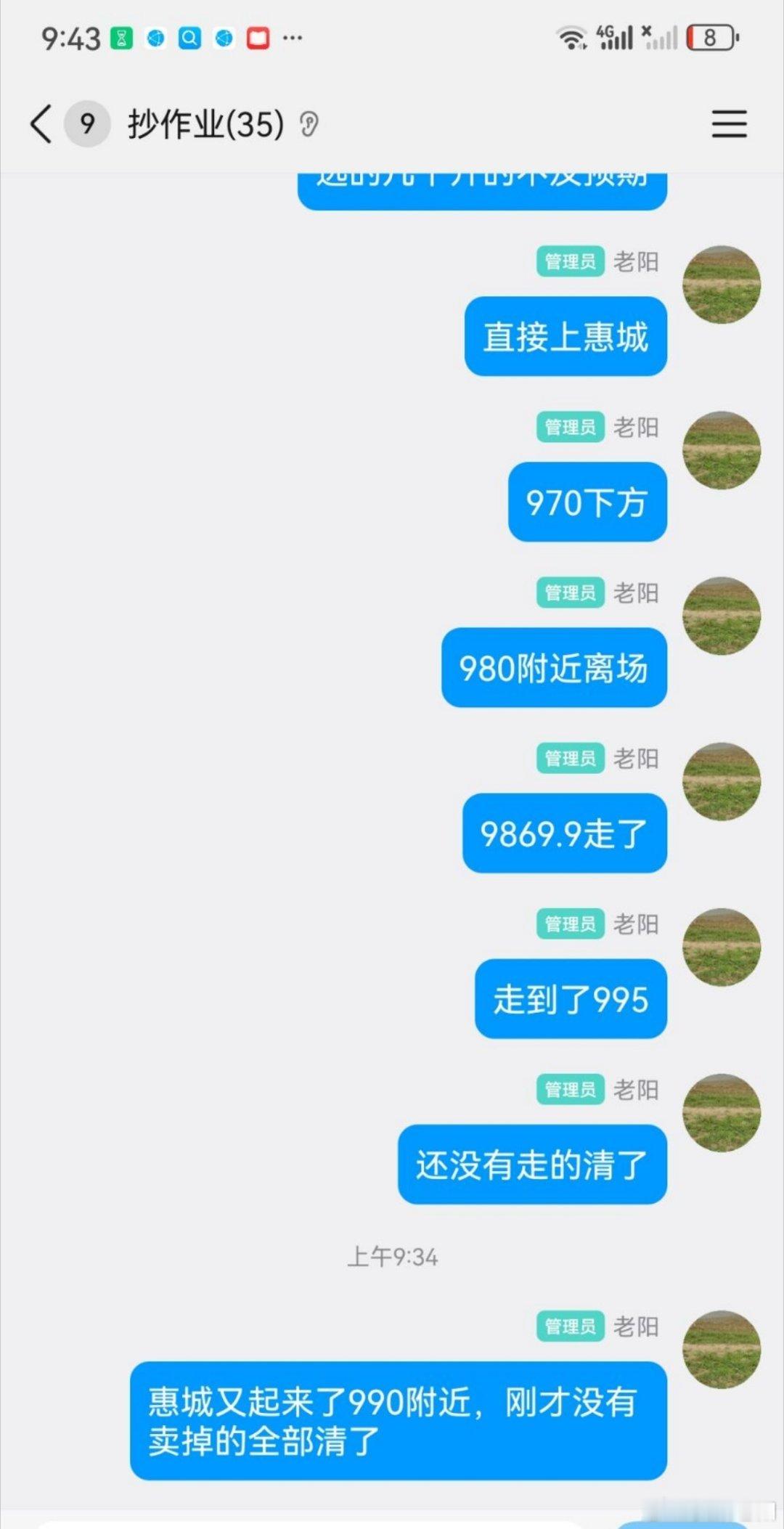Open 老阳's profile by tapping his avatar
The height and width of the screenshot is (1529, 784).
point(722,283)
